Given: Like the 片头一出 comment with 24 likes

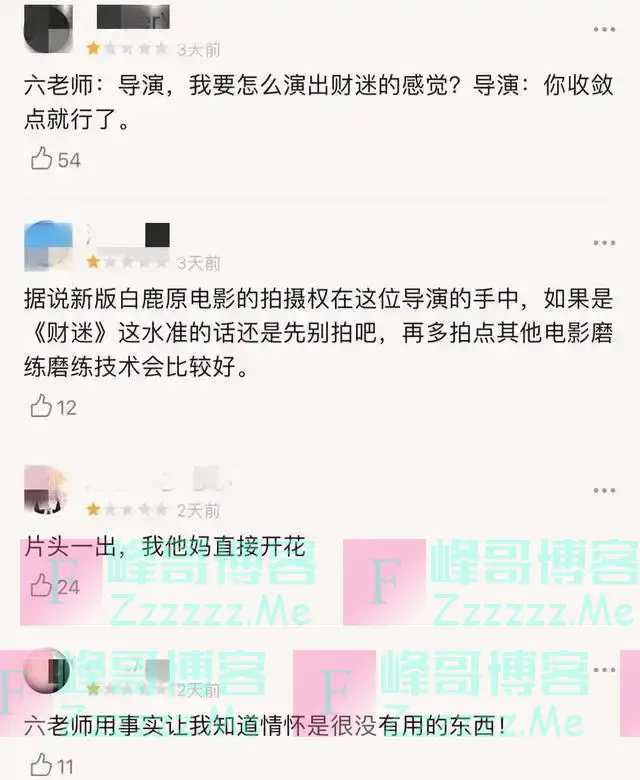Looking at the screenshot, I should click(42, 587).
